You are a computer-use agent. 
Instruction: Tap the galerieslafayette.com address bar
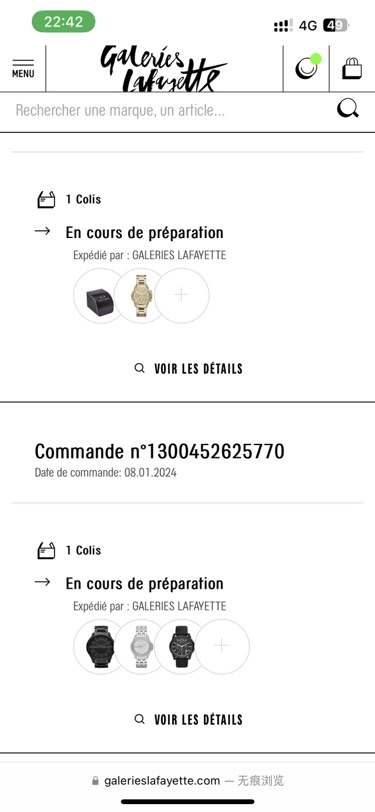click(188, 780)
